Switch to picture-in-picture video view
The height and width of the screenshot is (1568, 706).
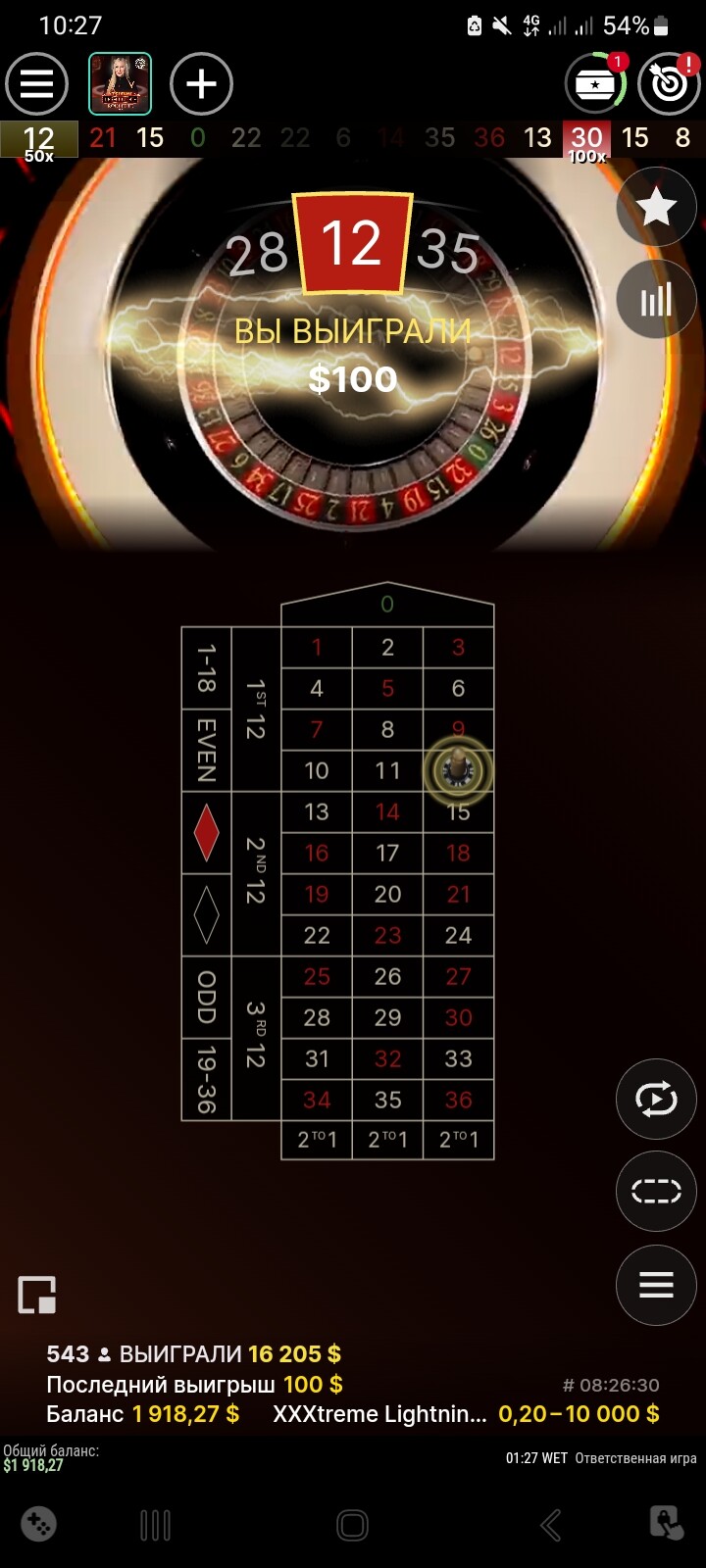click(37, 1295)
